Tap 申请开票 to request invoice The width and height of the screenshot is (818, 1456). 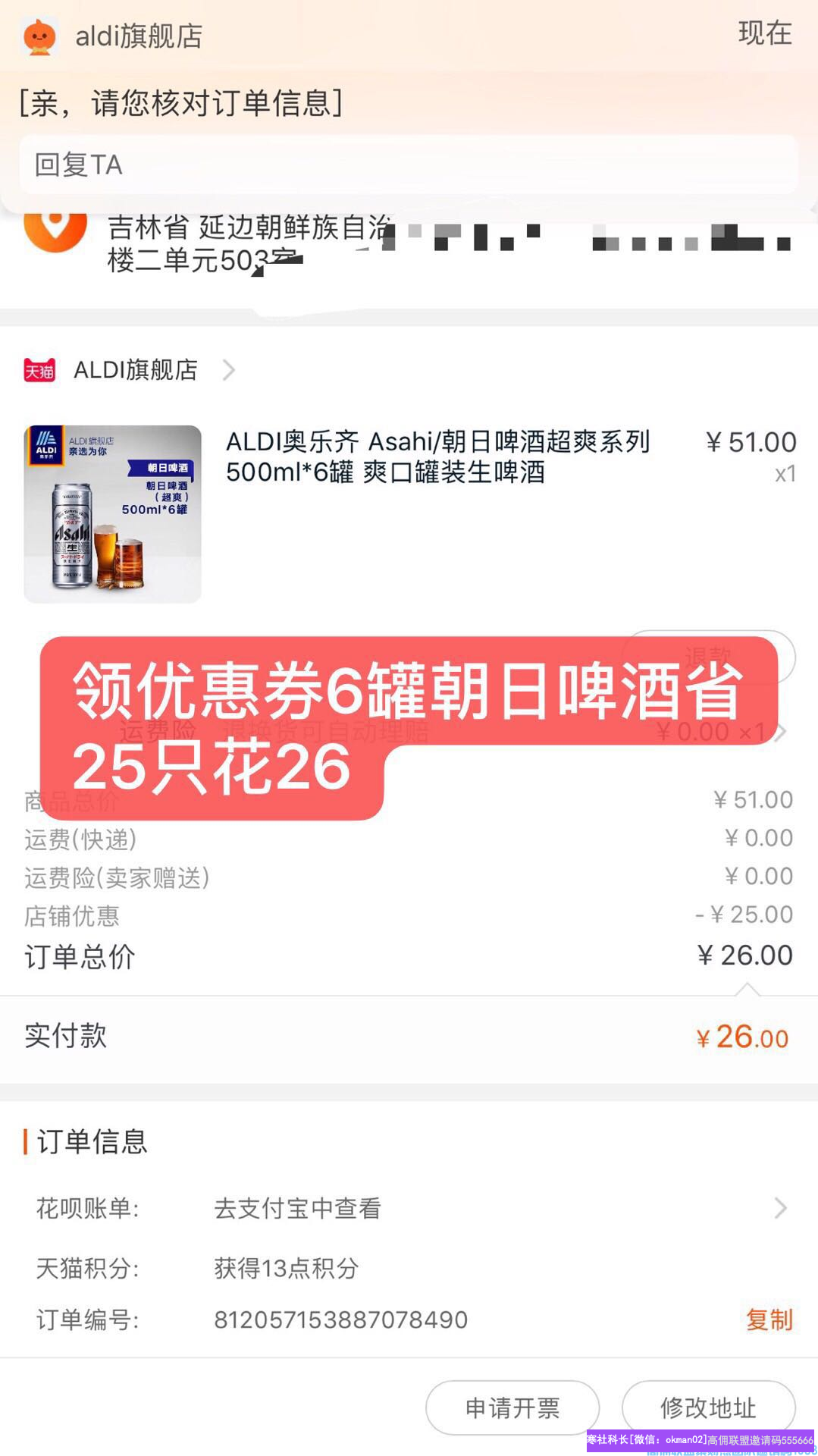coord(512,1407)
